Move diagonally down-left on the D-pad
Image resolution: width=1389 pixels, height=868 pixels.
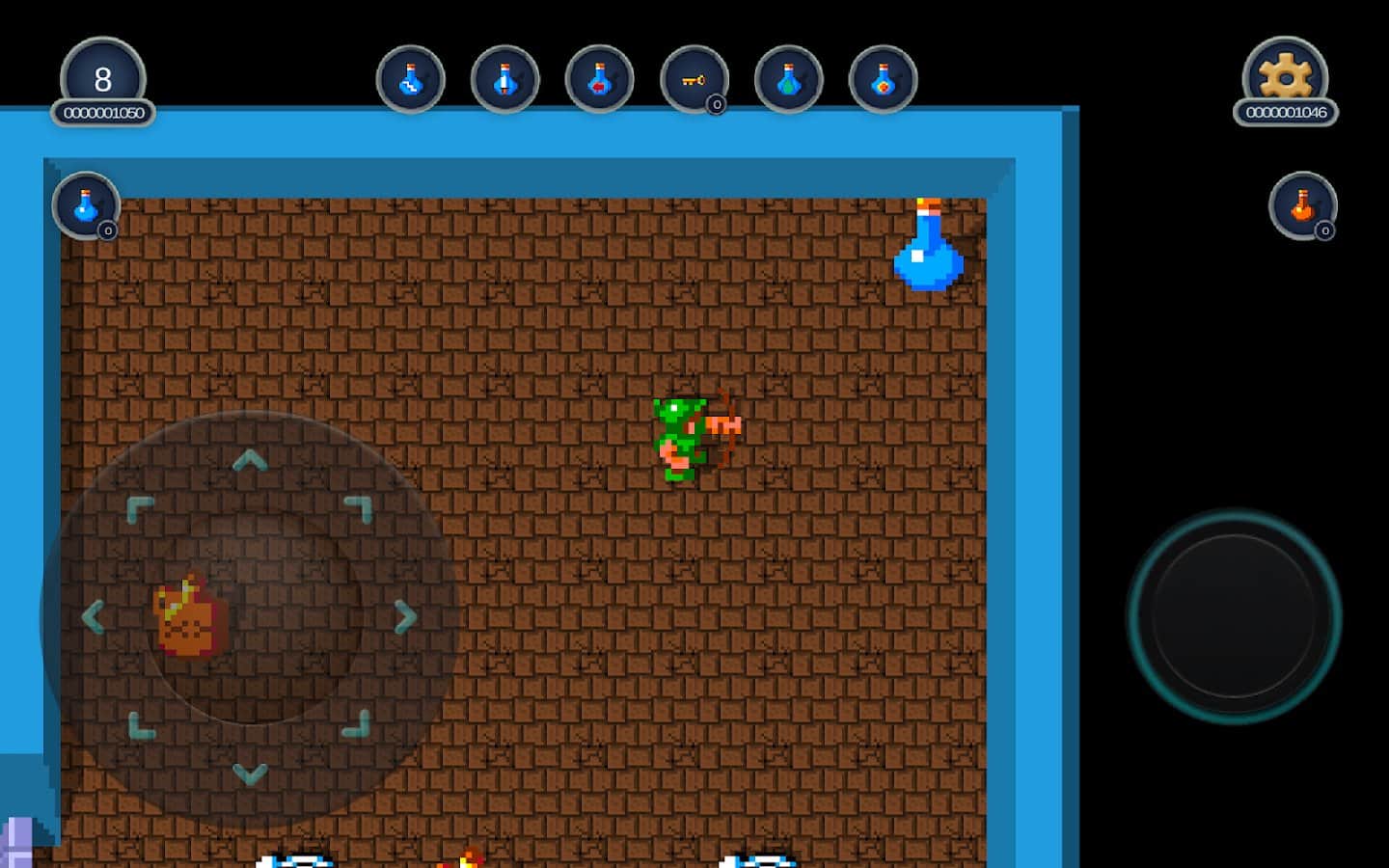pos(140,725)
